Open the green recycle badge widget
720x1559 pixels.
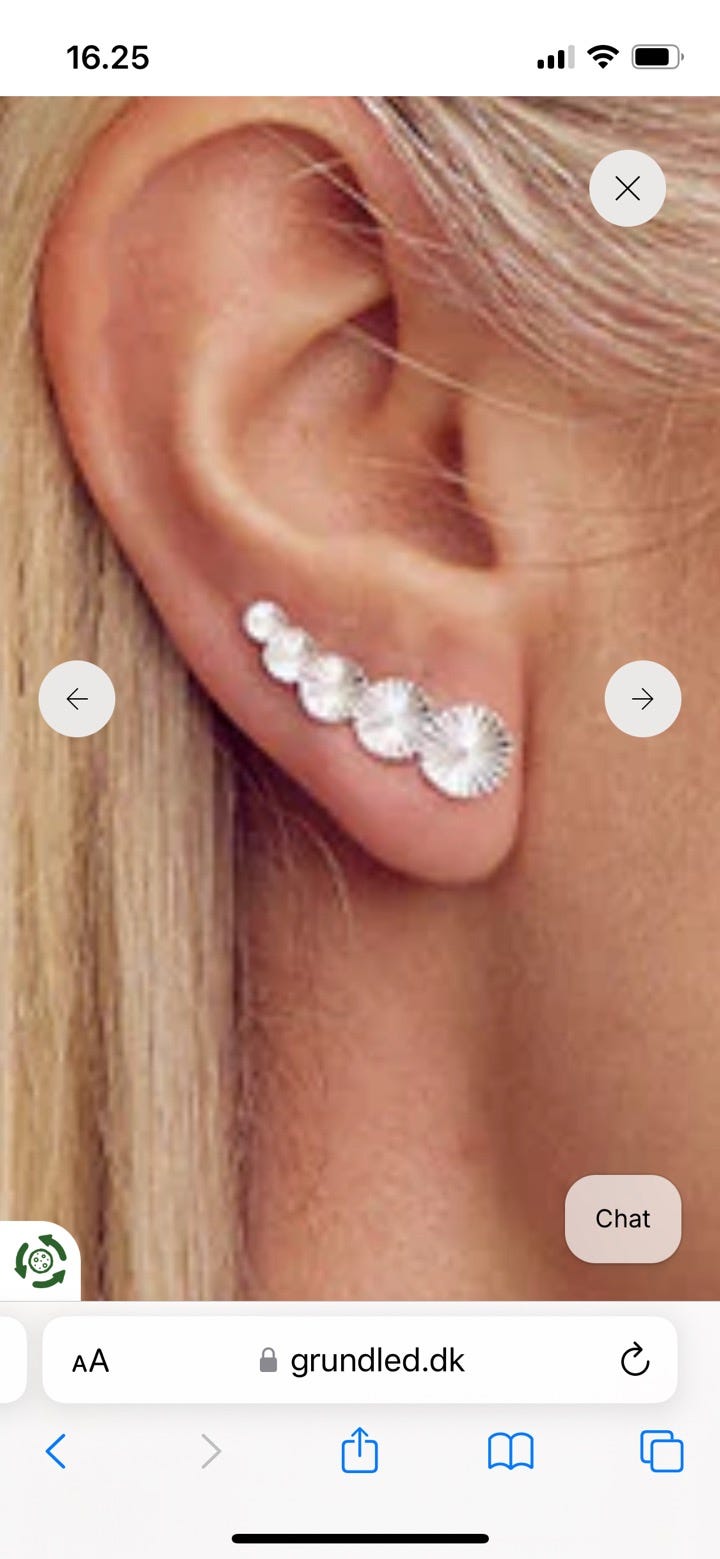click(40, 1261)
